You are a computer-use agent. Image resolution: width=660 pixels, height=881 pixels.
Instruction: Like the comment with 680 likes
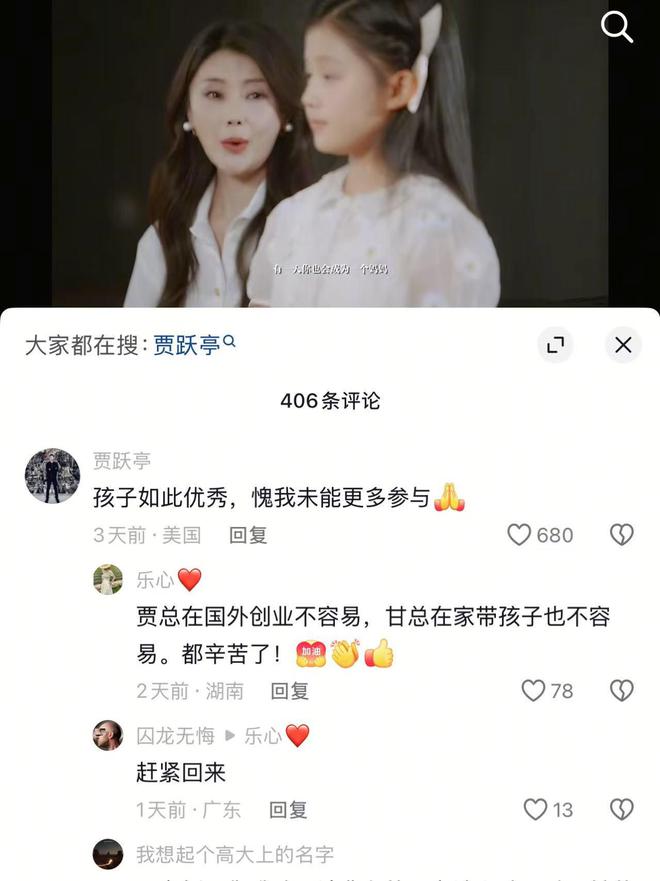[519, 535]
